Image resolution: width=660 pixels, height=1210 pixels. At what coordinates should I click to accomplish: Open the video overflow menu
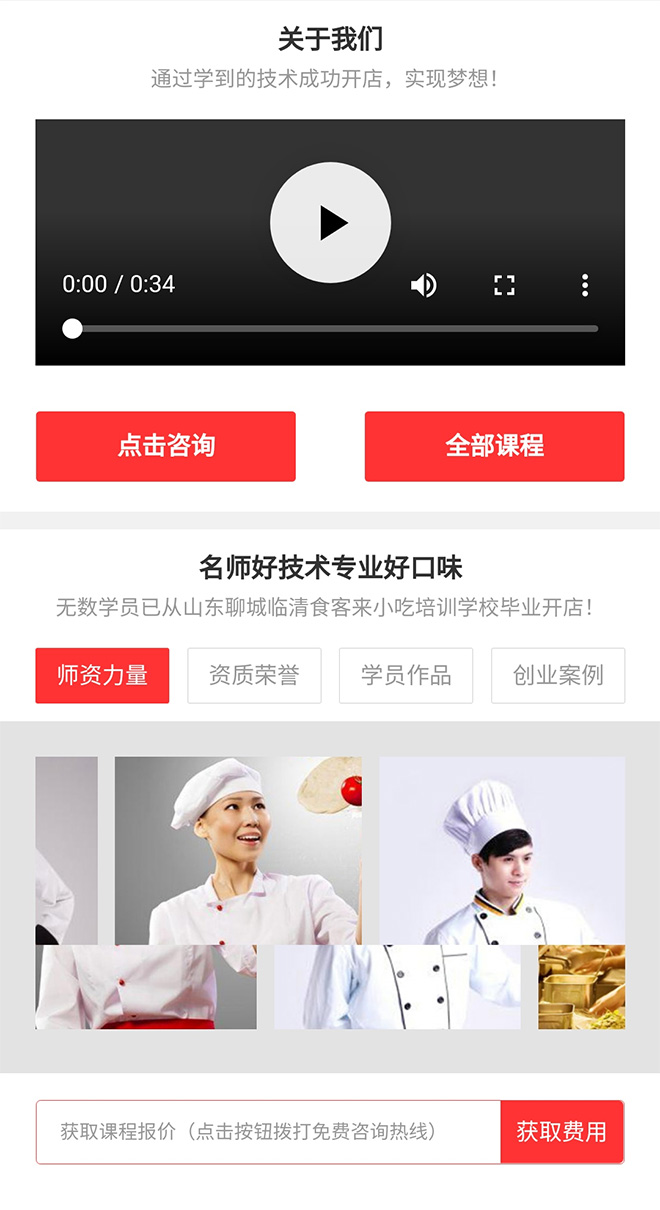point(585,285)
